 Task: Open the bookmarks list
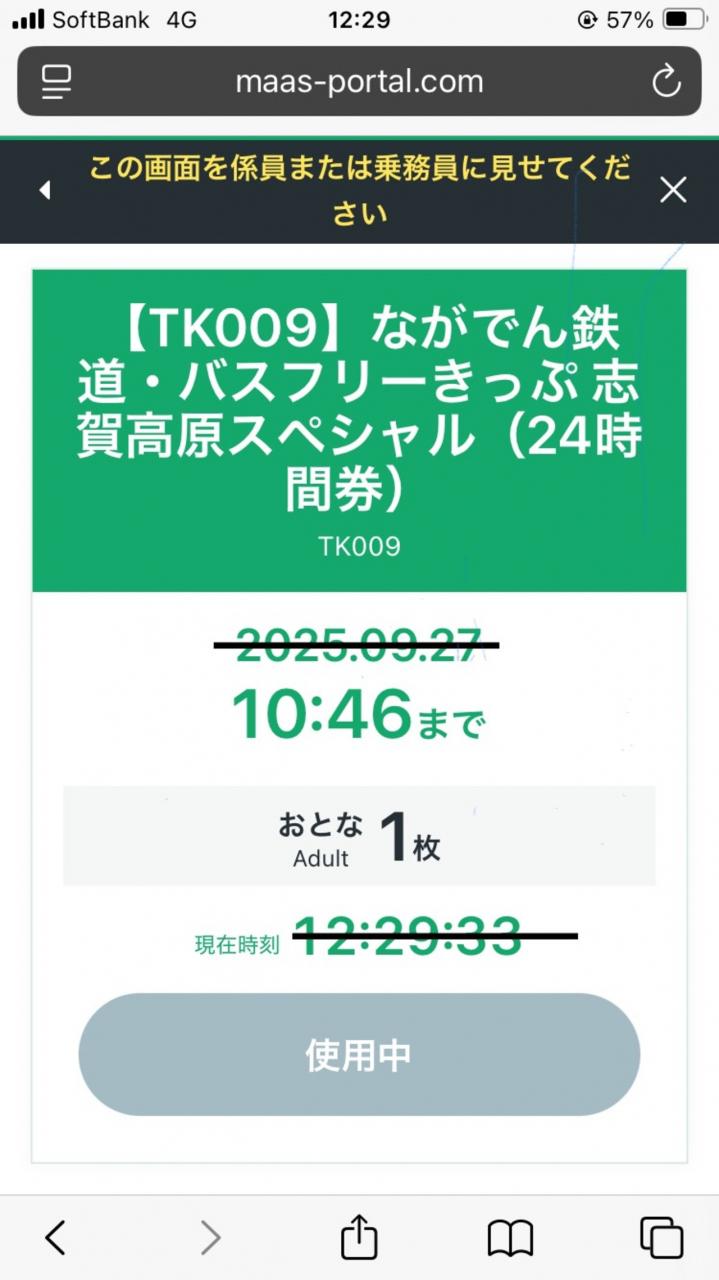click(510, 1238)
